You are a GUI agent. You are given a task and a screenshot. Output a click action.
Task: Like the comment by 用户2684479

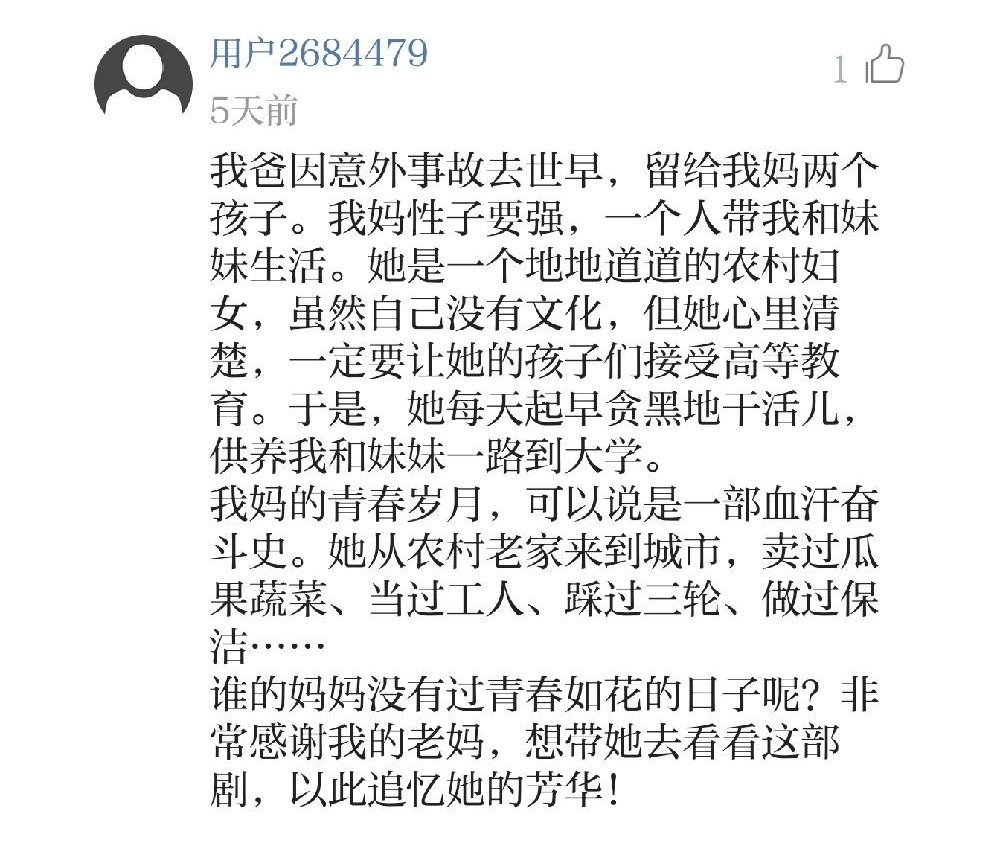884,66
